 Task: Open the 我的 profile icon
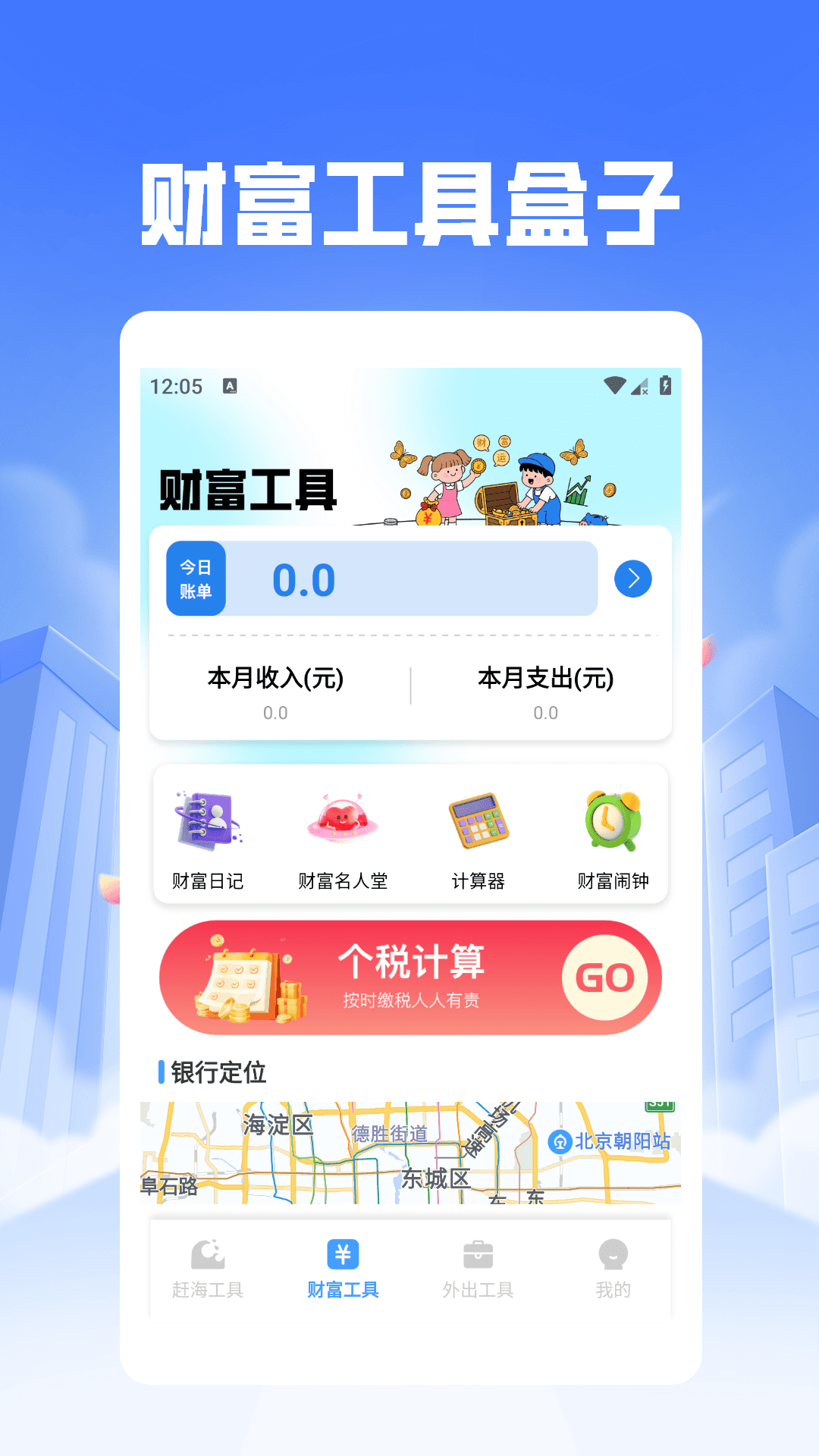pos(613,1255)
